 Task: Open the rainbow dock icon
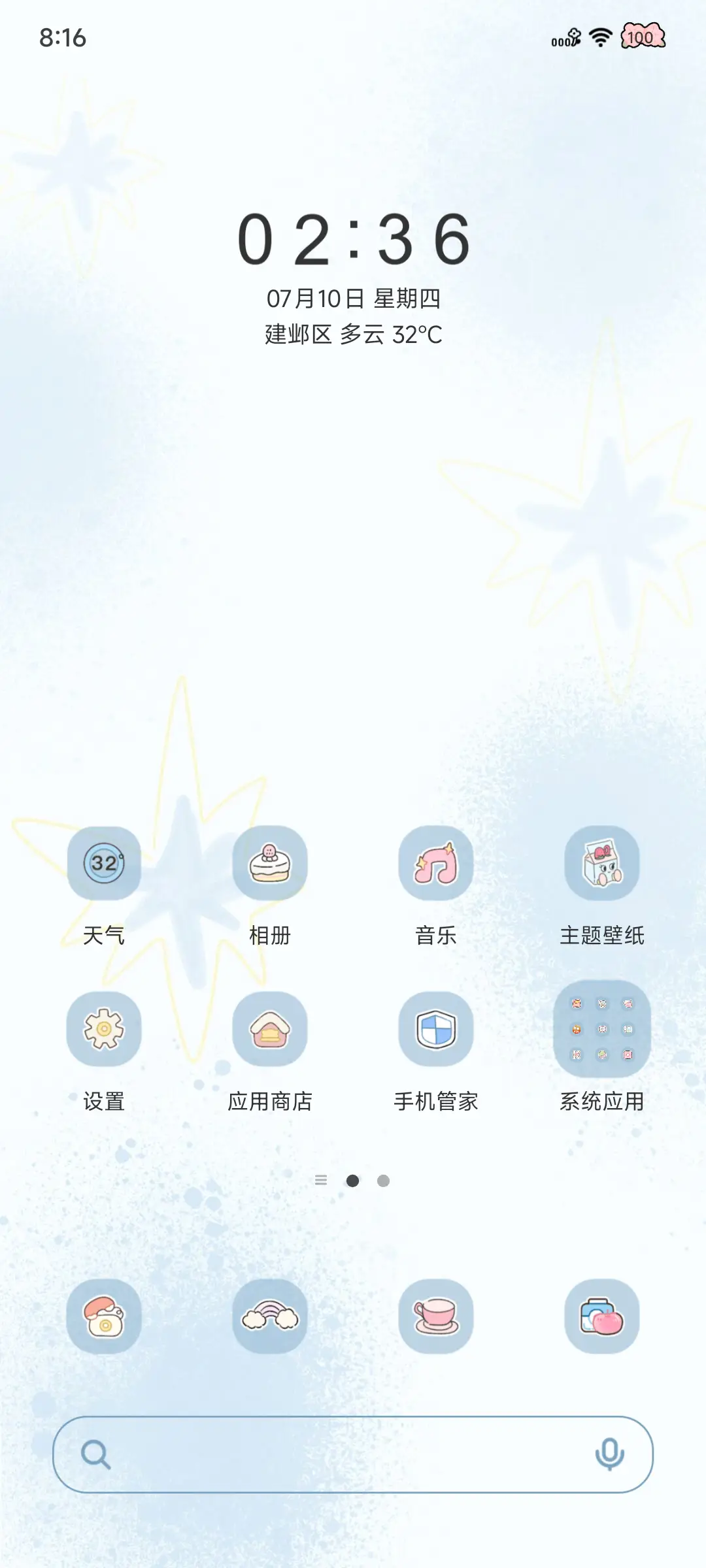click(271, 1316)
